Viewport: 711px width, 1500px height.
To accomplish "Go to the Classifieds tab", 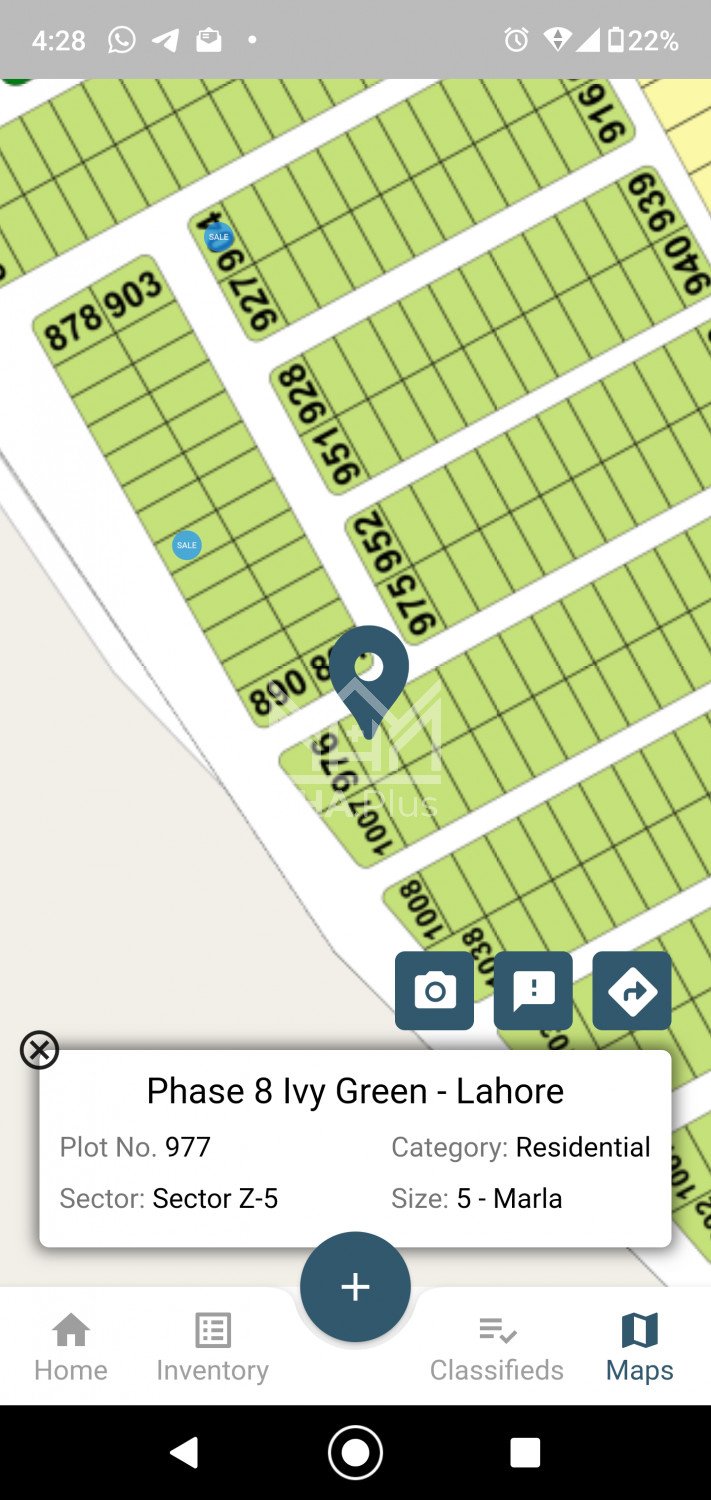I will point(497,1347).
